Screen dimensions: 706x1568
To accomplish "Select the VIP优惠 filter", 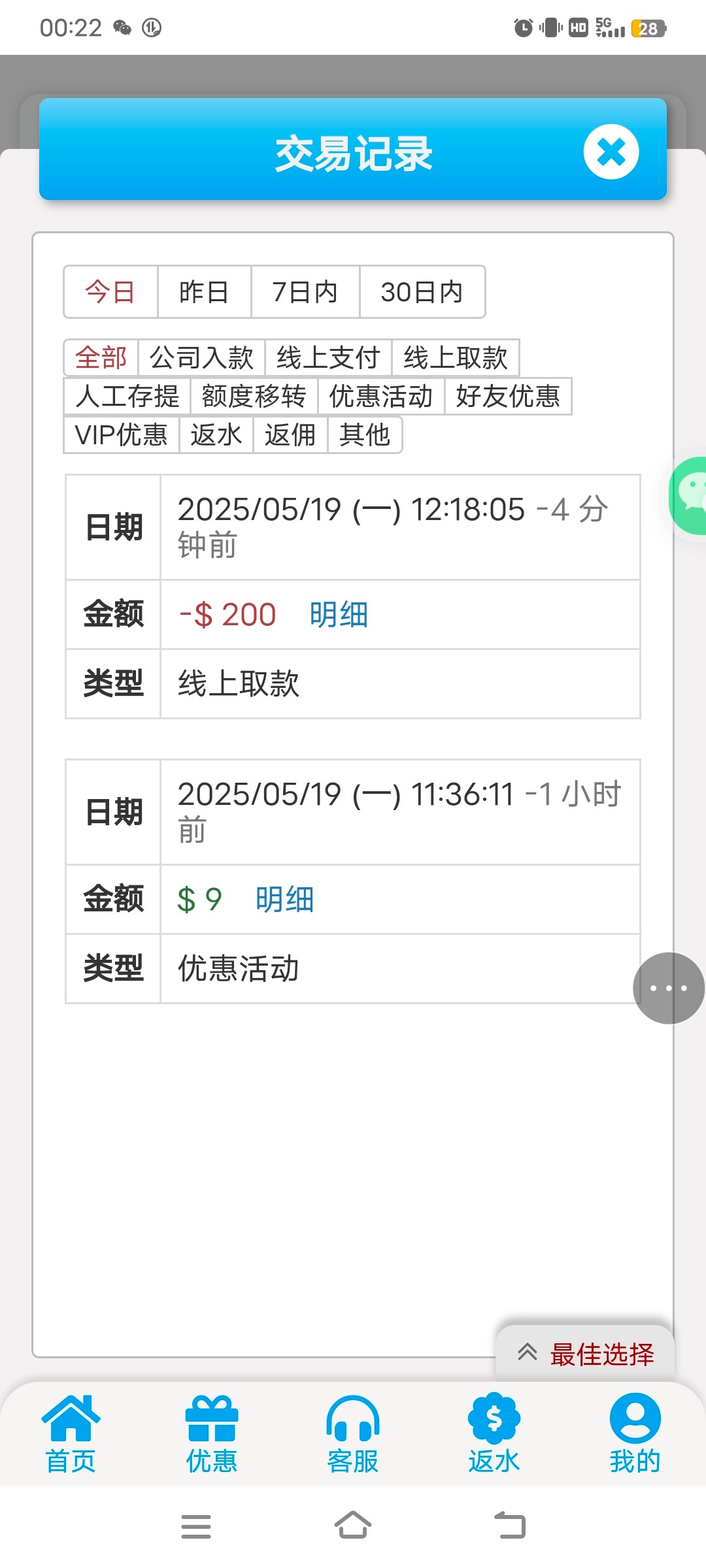I will pos(122,434).
